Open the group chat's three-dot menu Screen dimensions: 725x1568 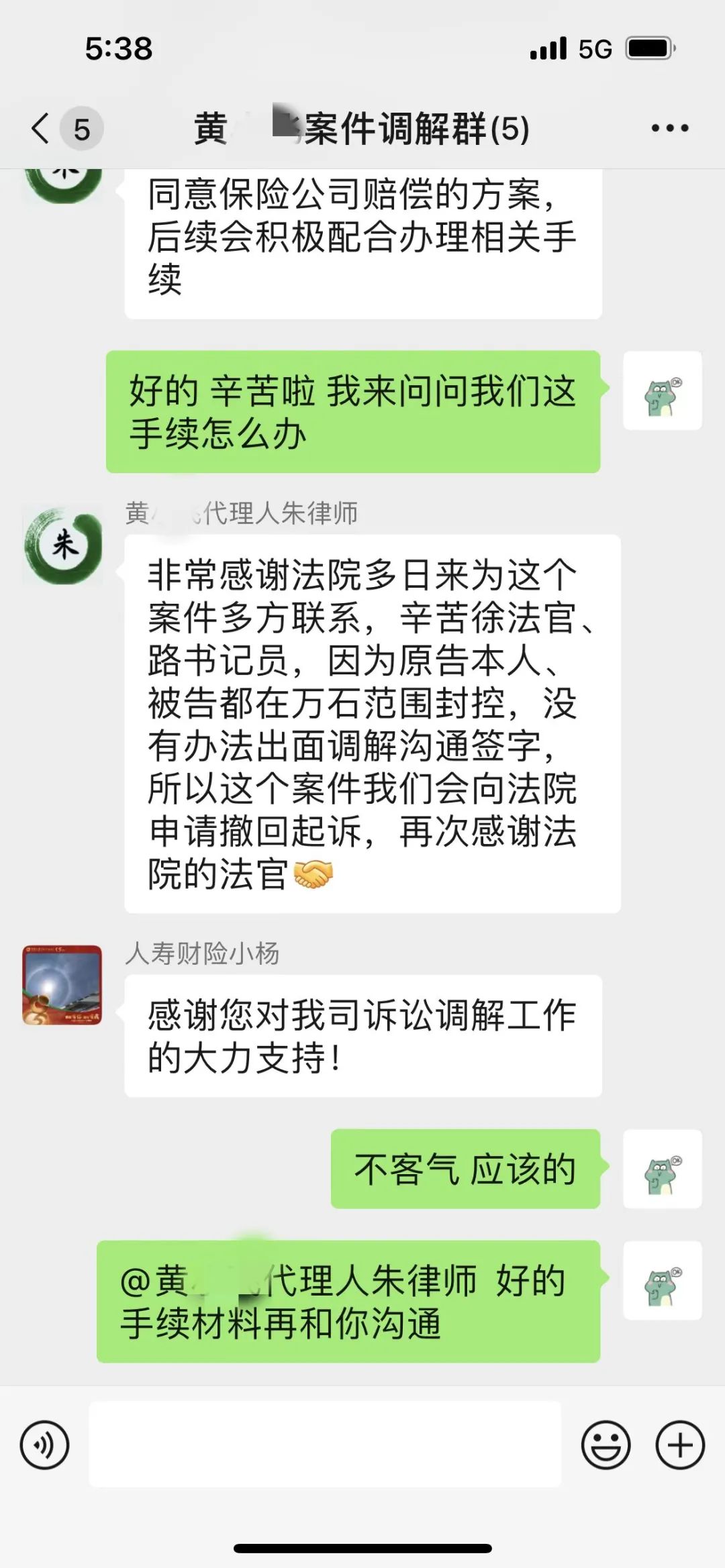tap(669, 128)
